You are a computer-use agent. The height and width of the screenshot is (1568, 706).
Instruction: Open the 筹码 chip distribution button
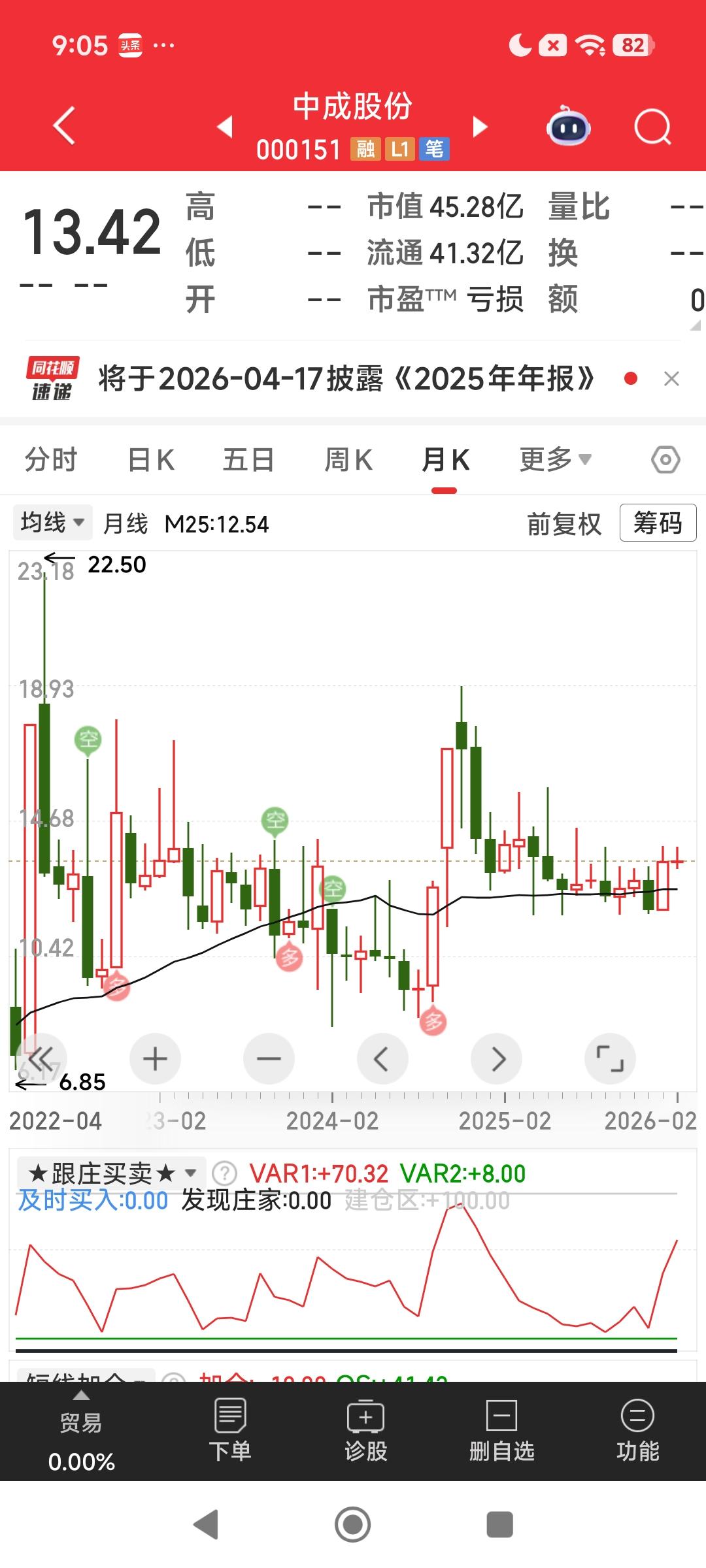point(658,523)
